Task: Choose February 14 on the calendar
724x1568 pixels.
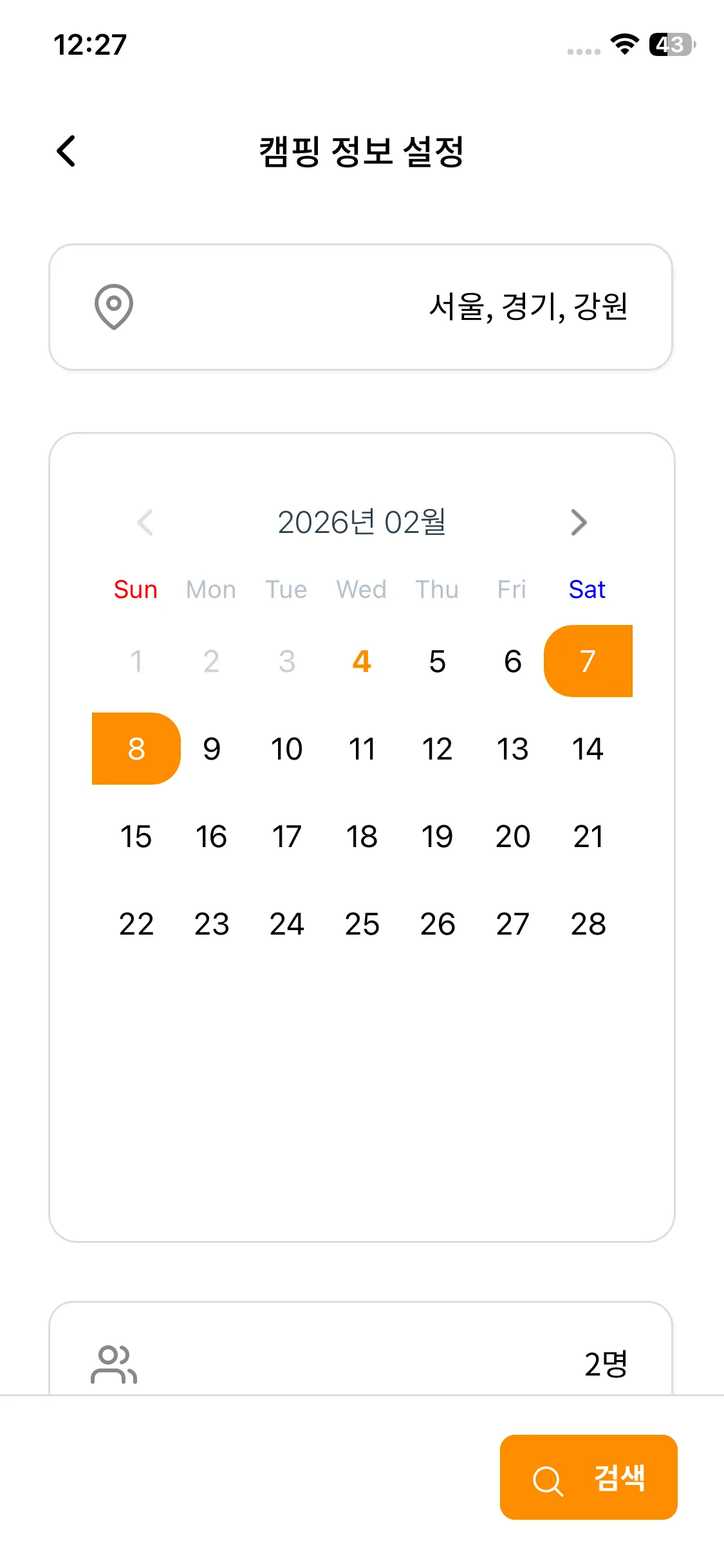Action: tap(588, 749)
